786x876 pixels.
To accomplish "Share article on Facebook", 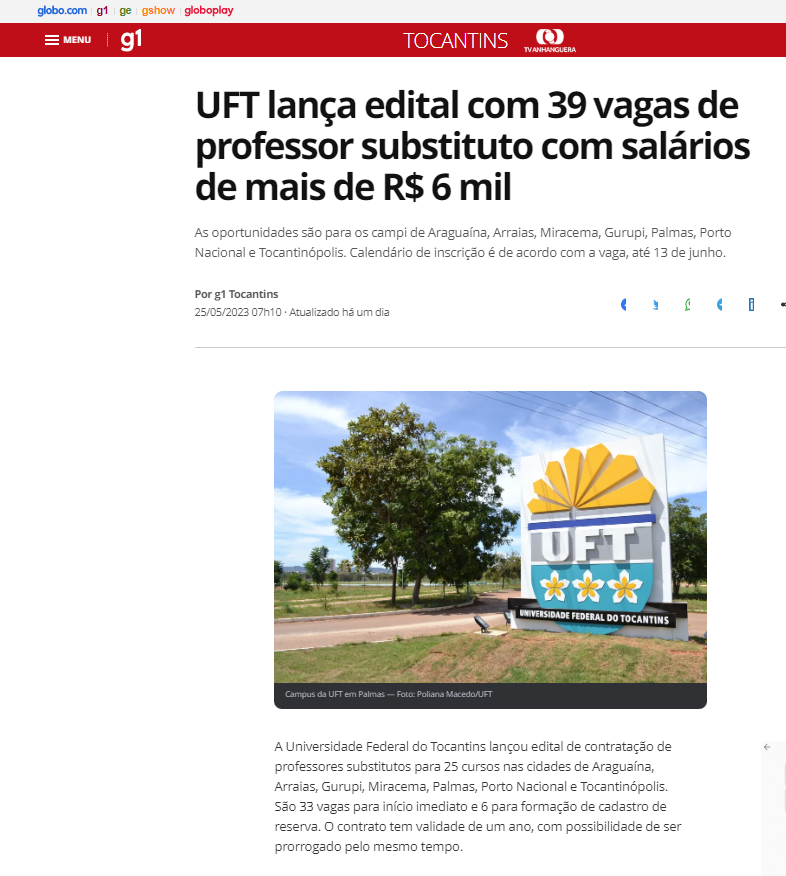I will click(624, 304).
